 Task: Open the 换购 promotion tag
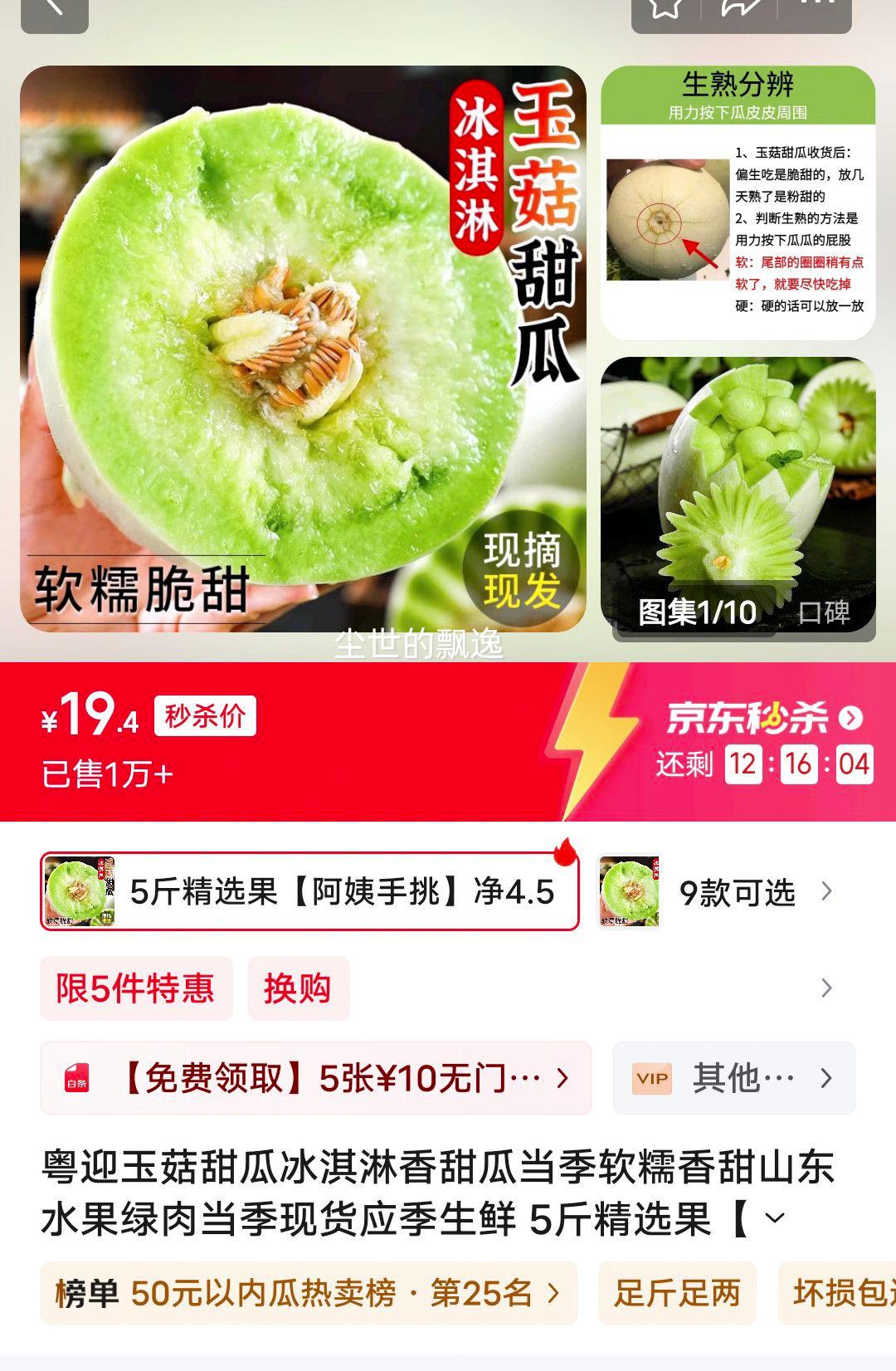298,988
